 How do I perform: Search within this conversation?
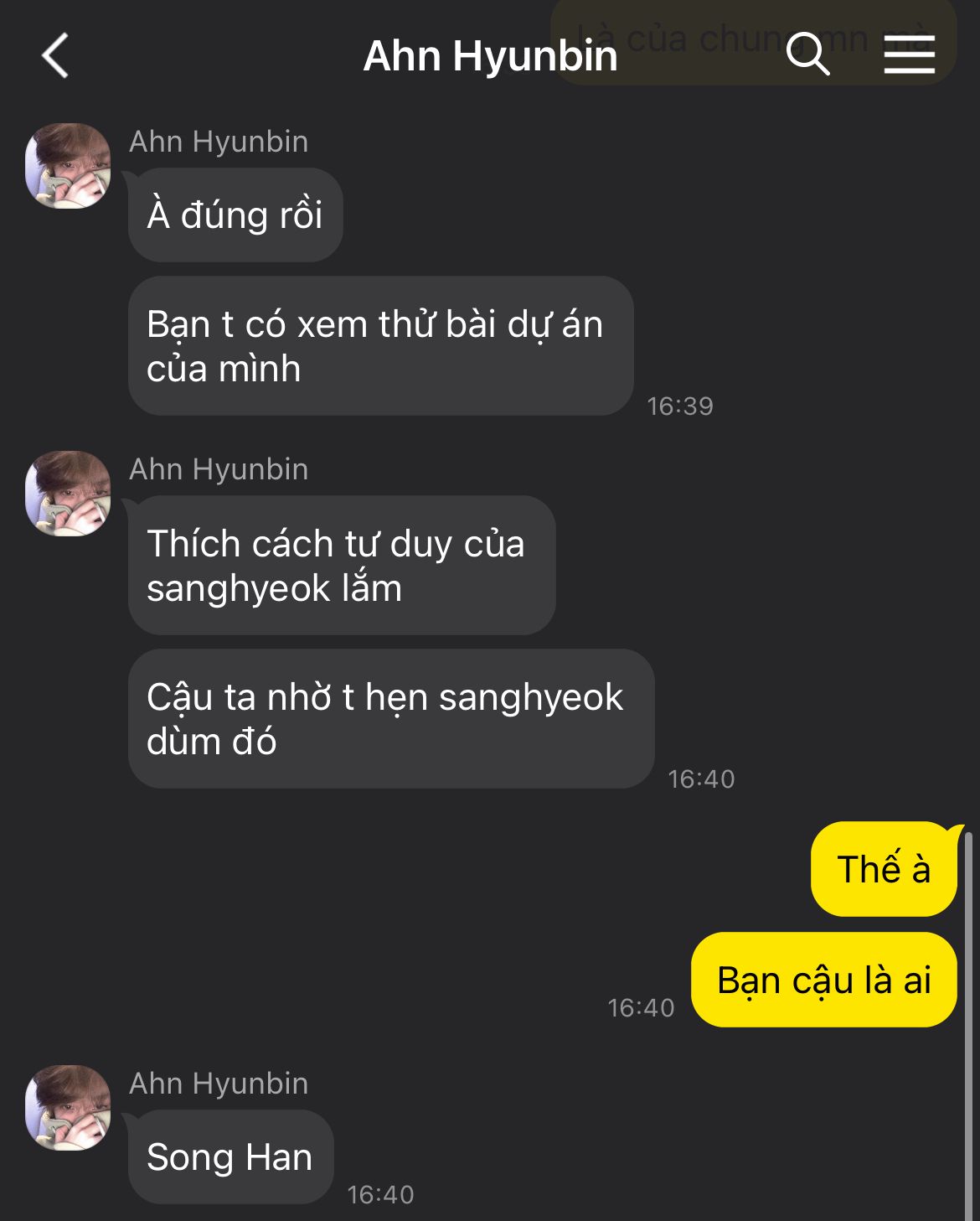click(x=808, y=54)
